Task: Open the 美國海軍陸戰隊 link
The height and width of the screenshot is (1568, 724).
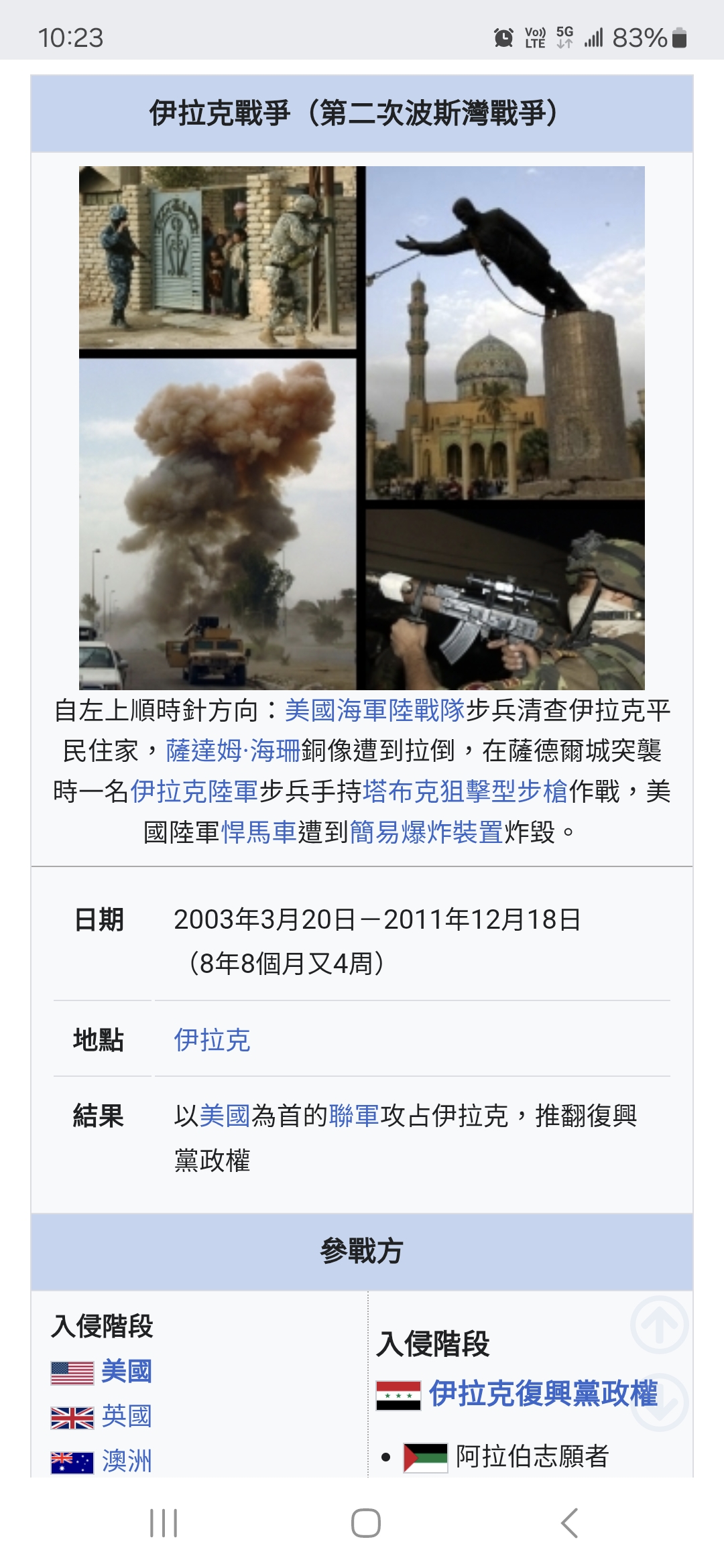Action: point(375,710)
